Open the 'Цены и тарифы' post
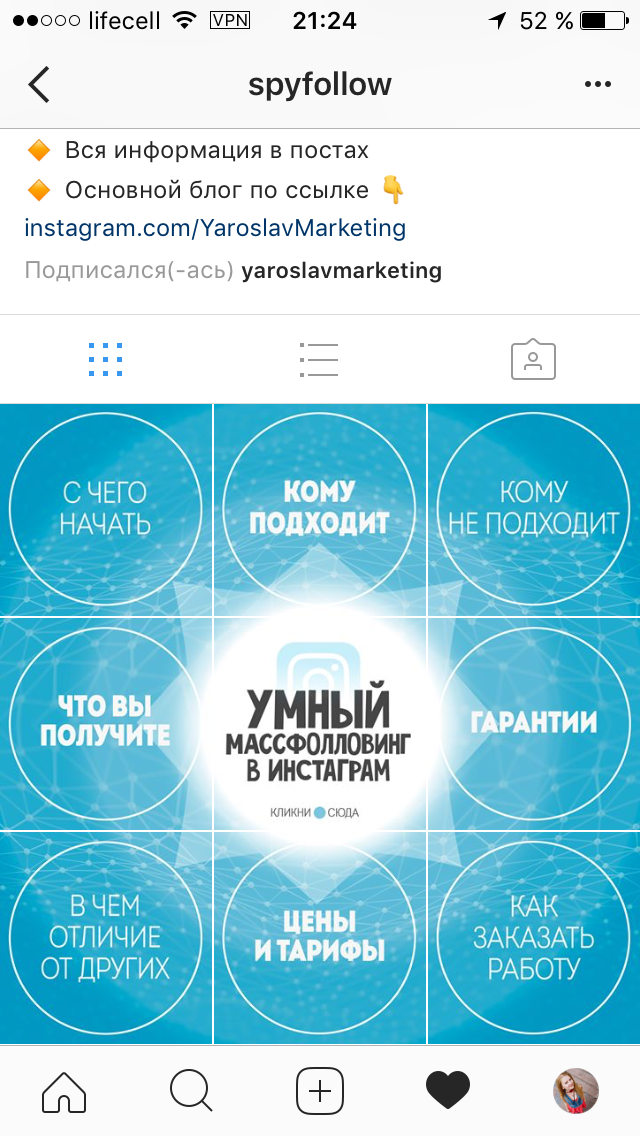The height and width of the screenshot is (1136, 640). (320, 937)
